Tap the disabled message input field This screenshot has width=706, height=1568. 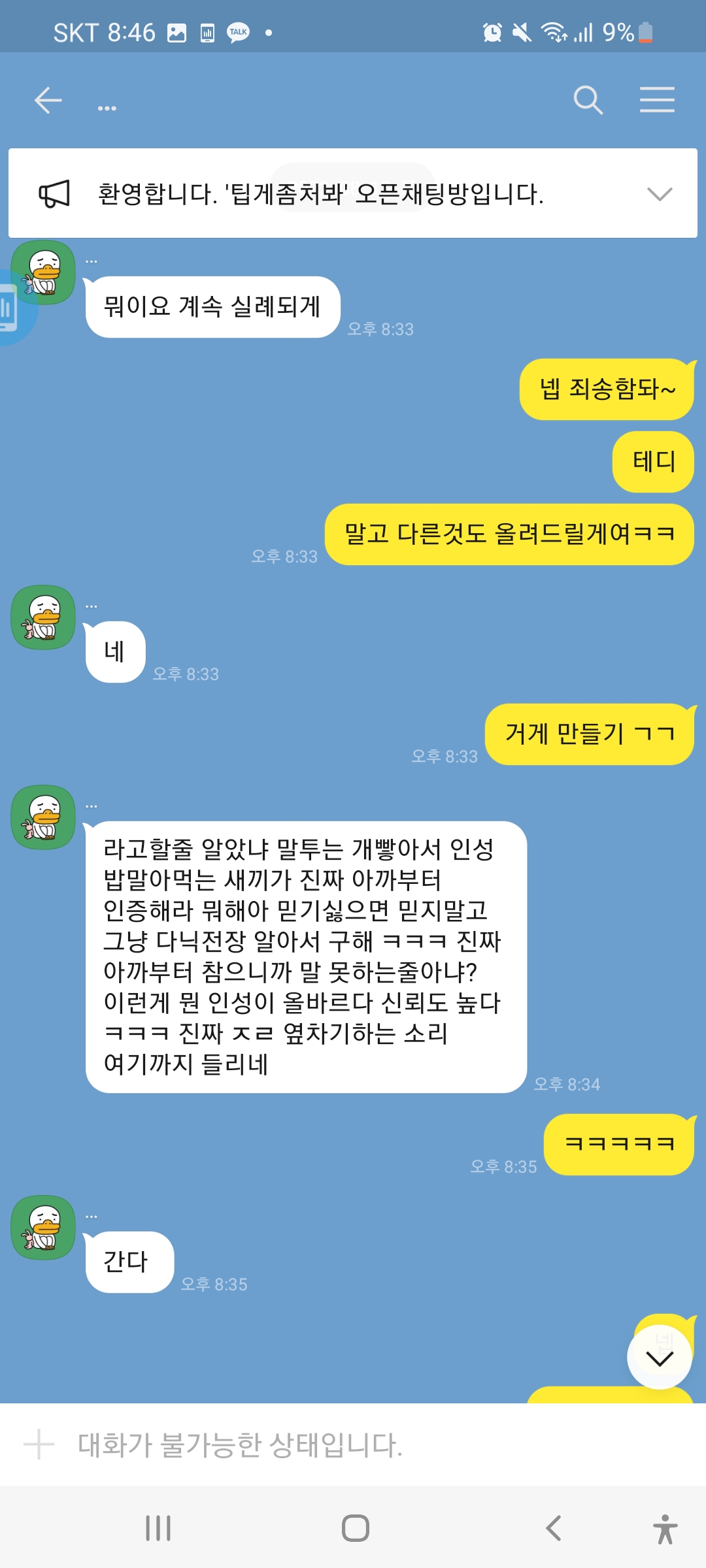(327, 1445)
